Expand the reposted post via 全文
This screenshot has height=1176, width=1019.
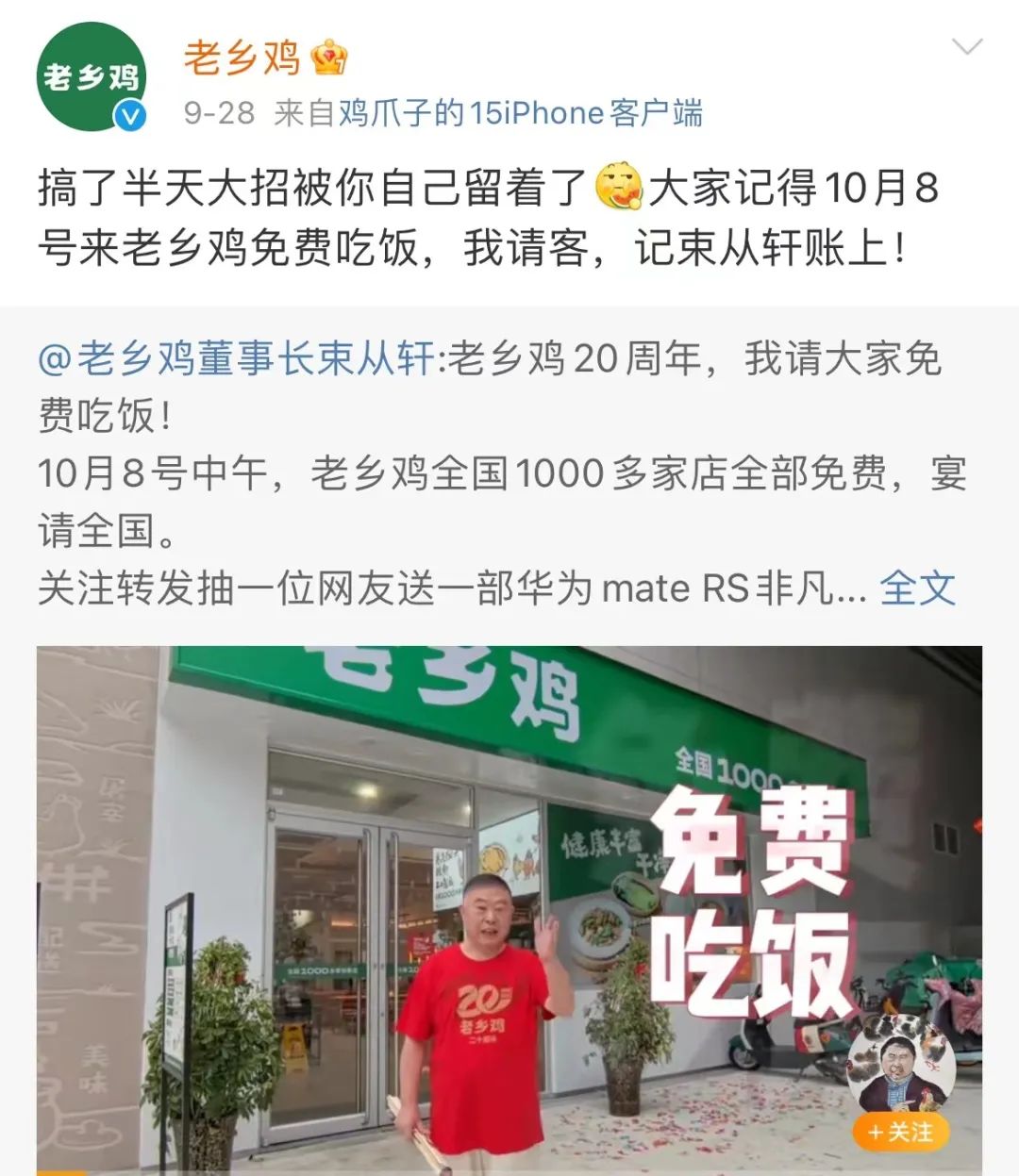917,589
